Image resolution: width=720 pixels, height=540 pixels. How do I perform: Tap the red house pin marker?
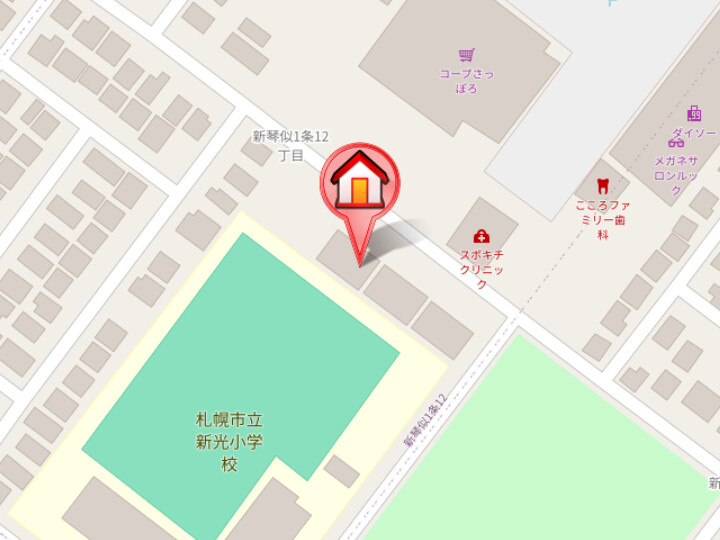click(359, 185)
